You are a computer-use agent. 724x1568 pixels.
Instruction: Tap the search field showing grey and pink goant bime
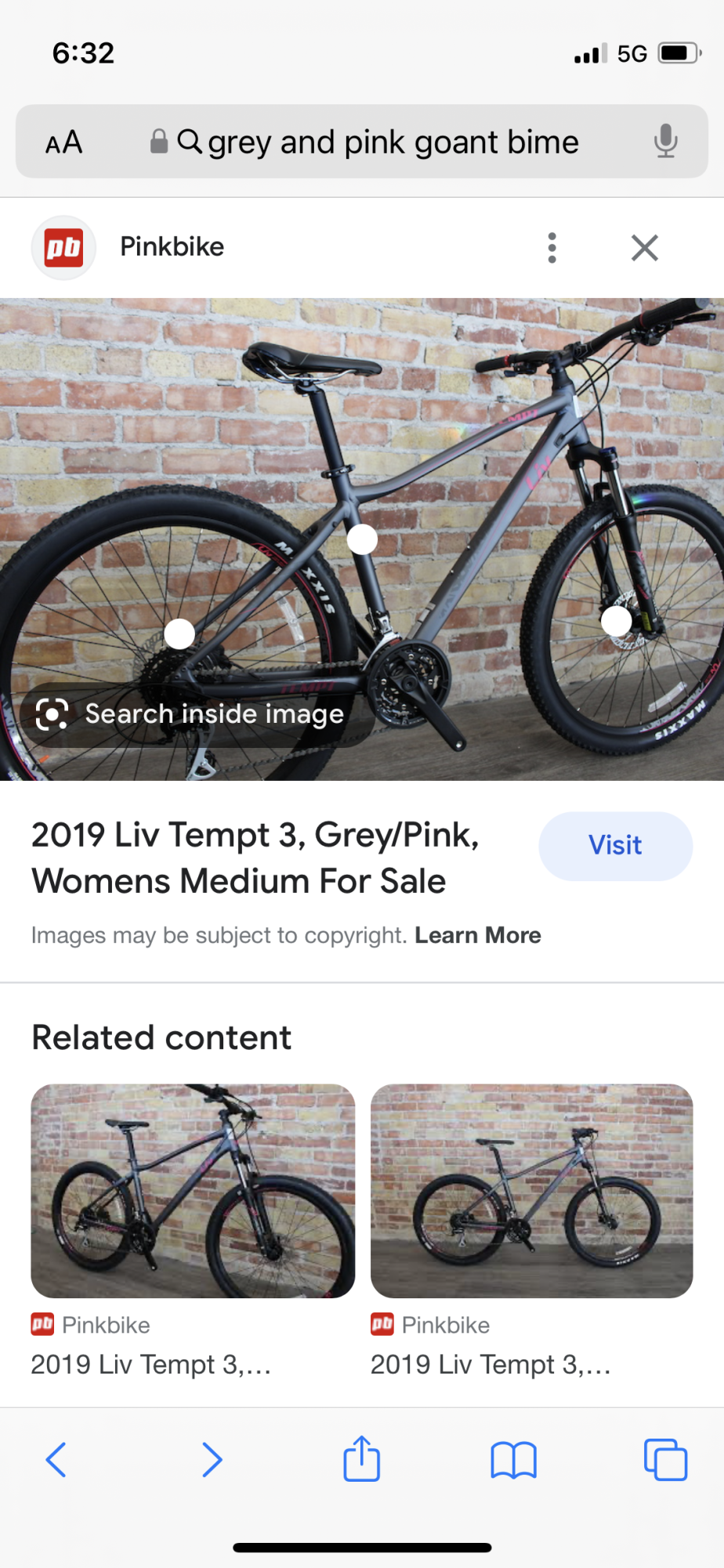click(392, 141)
